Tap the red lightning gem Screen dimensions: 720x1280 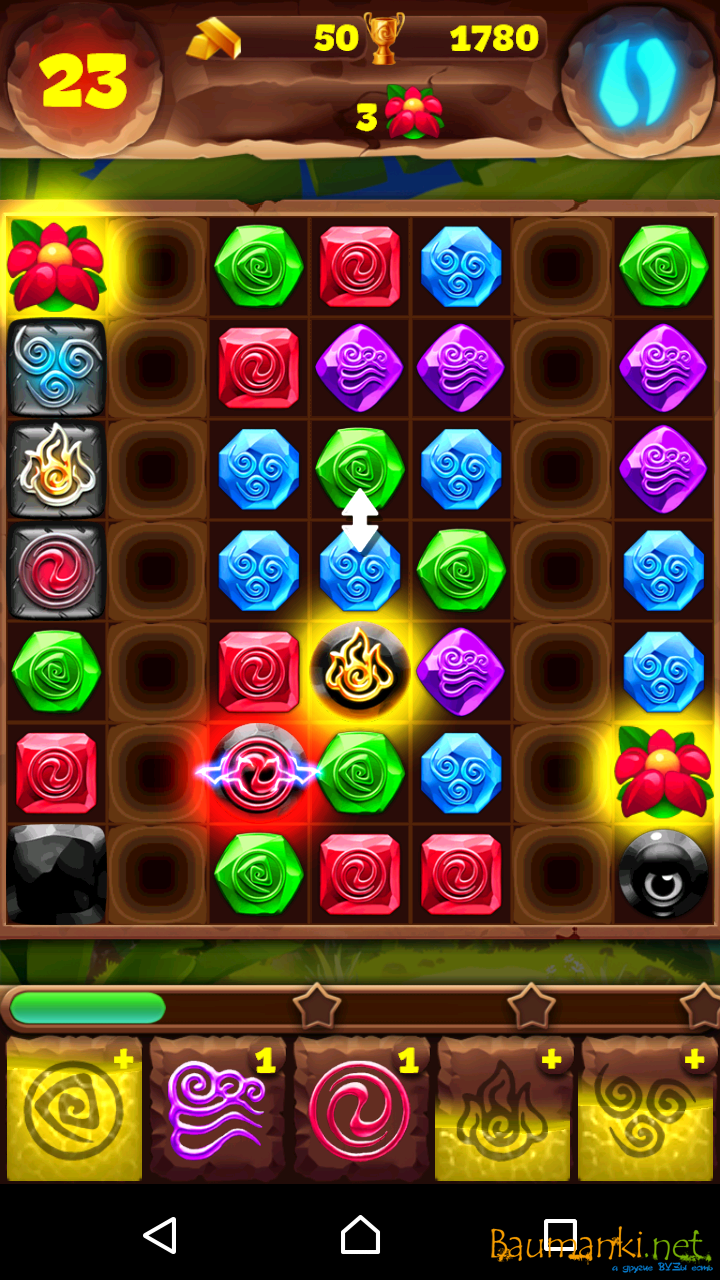coord(259,772)
